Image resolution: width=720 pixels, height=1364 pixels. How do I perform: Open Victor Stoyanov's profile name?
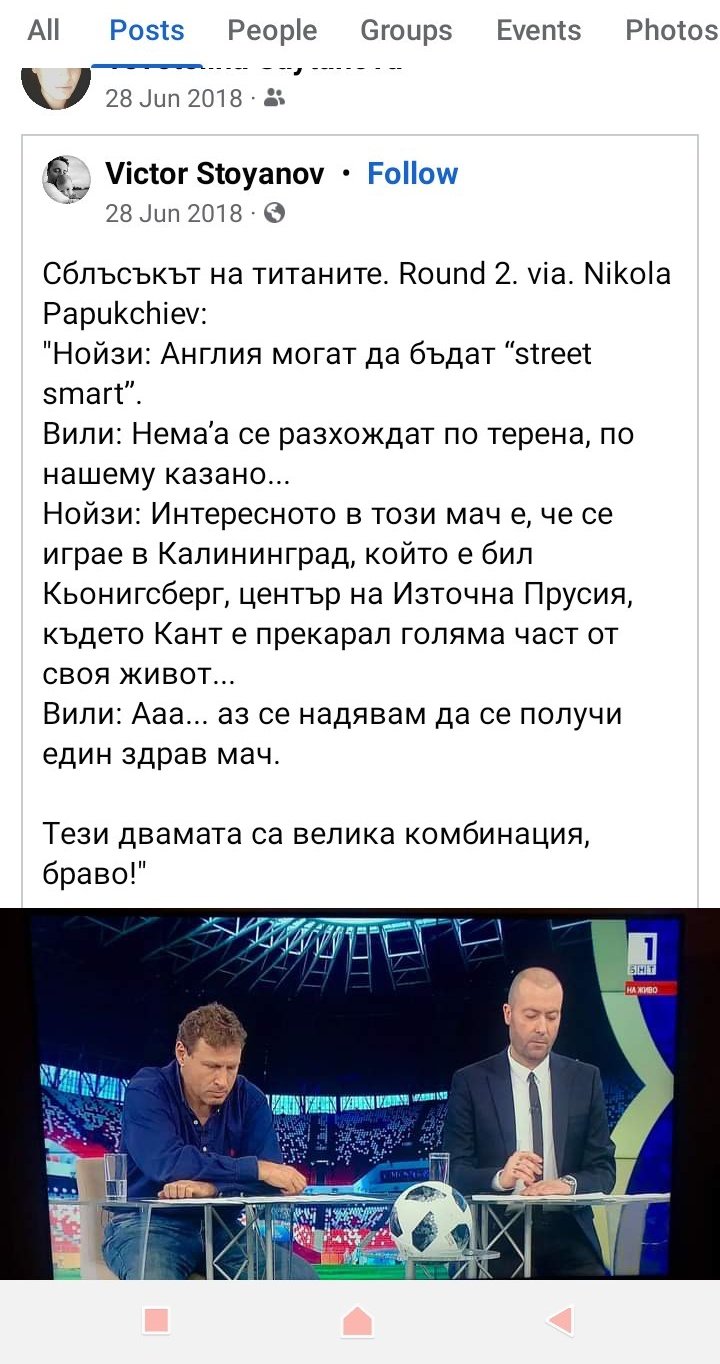coord(215,174)
